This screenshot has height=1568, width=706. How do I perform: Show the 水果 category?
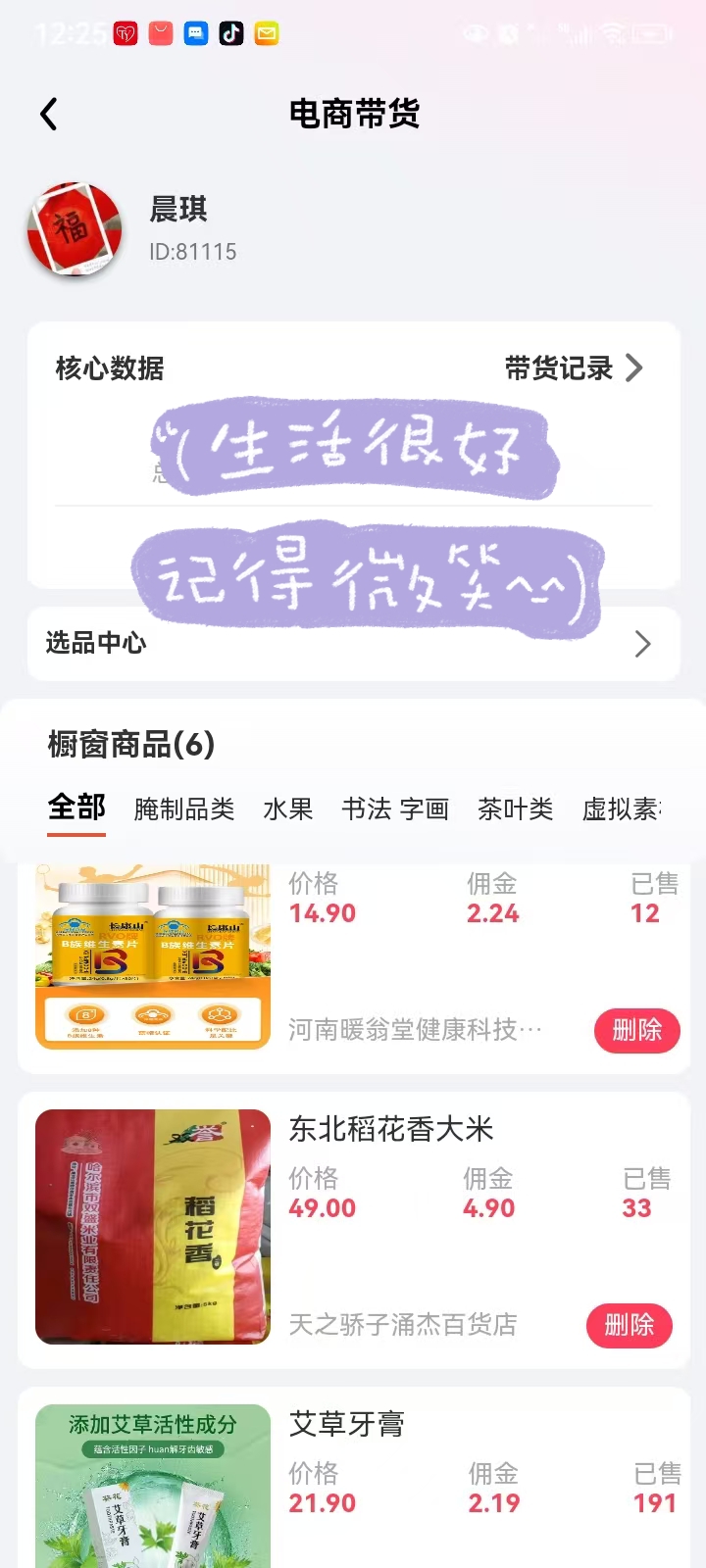coord(288,809)
